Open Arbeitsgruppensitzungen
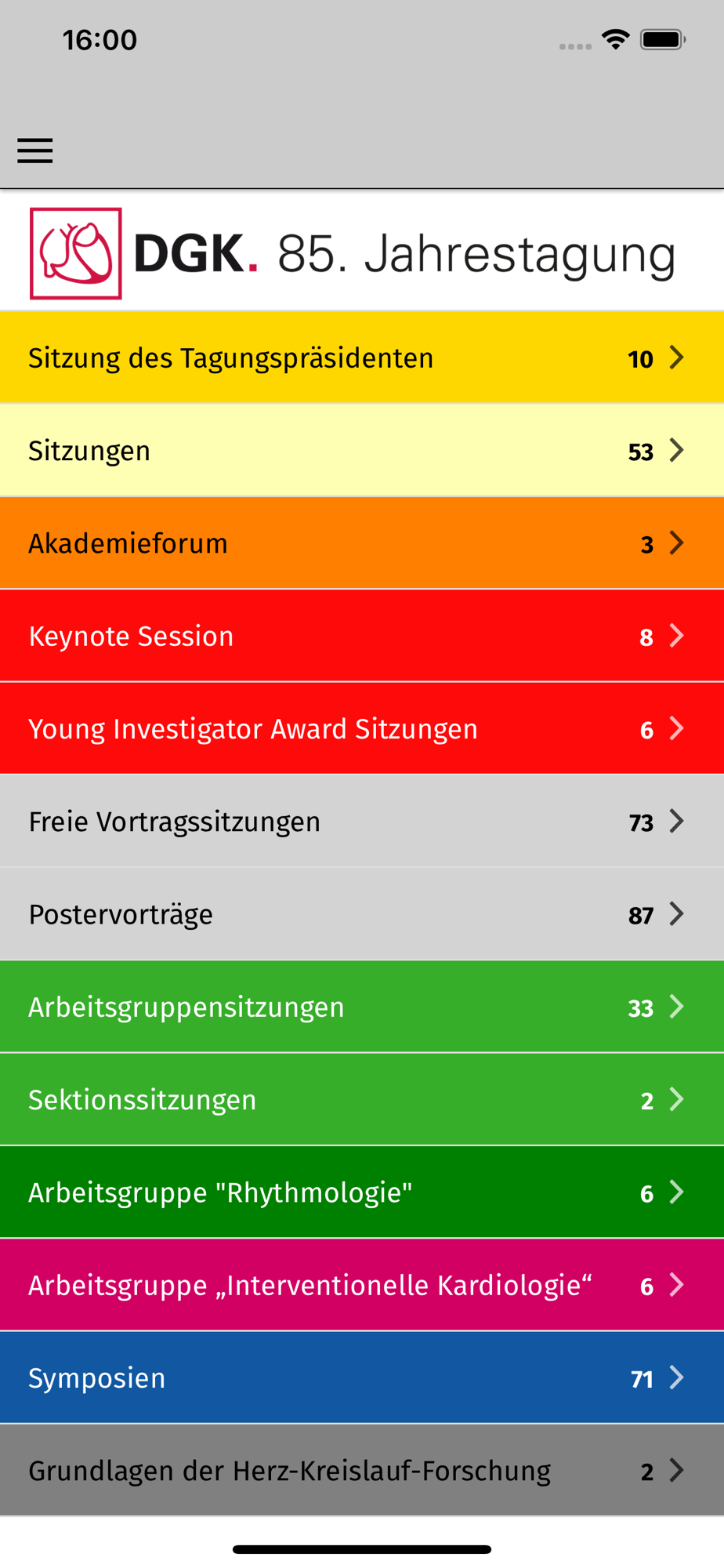Viewport: 724px width, 1568px height. click(362, 1007)
